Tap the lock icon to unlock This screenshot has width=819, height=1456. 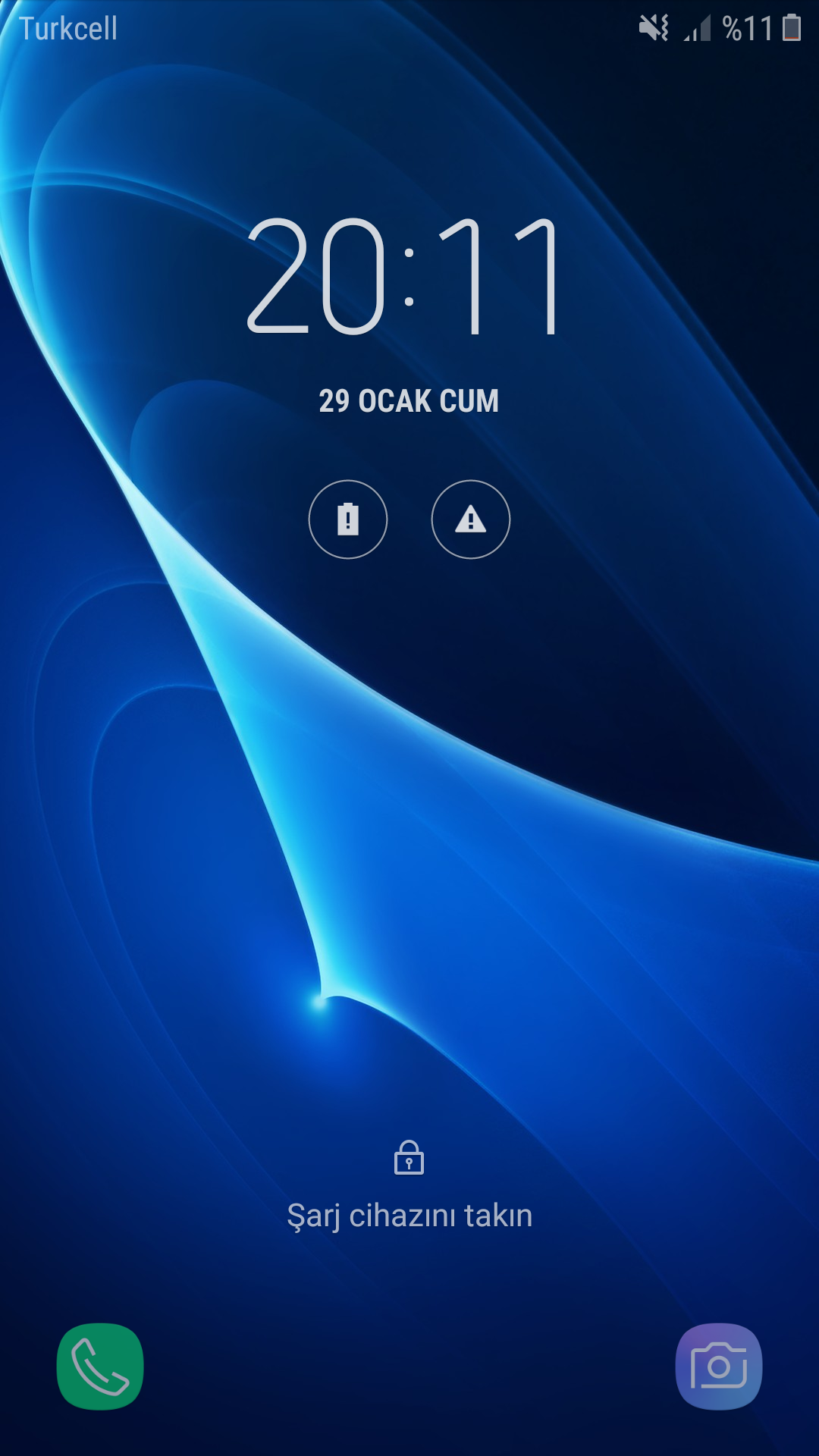pyautogui.click(x=409, y=1158)
